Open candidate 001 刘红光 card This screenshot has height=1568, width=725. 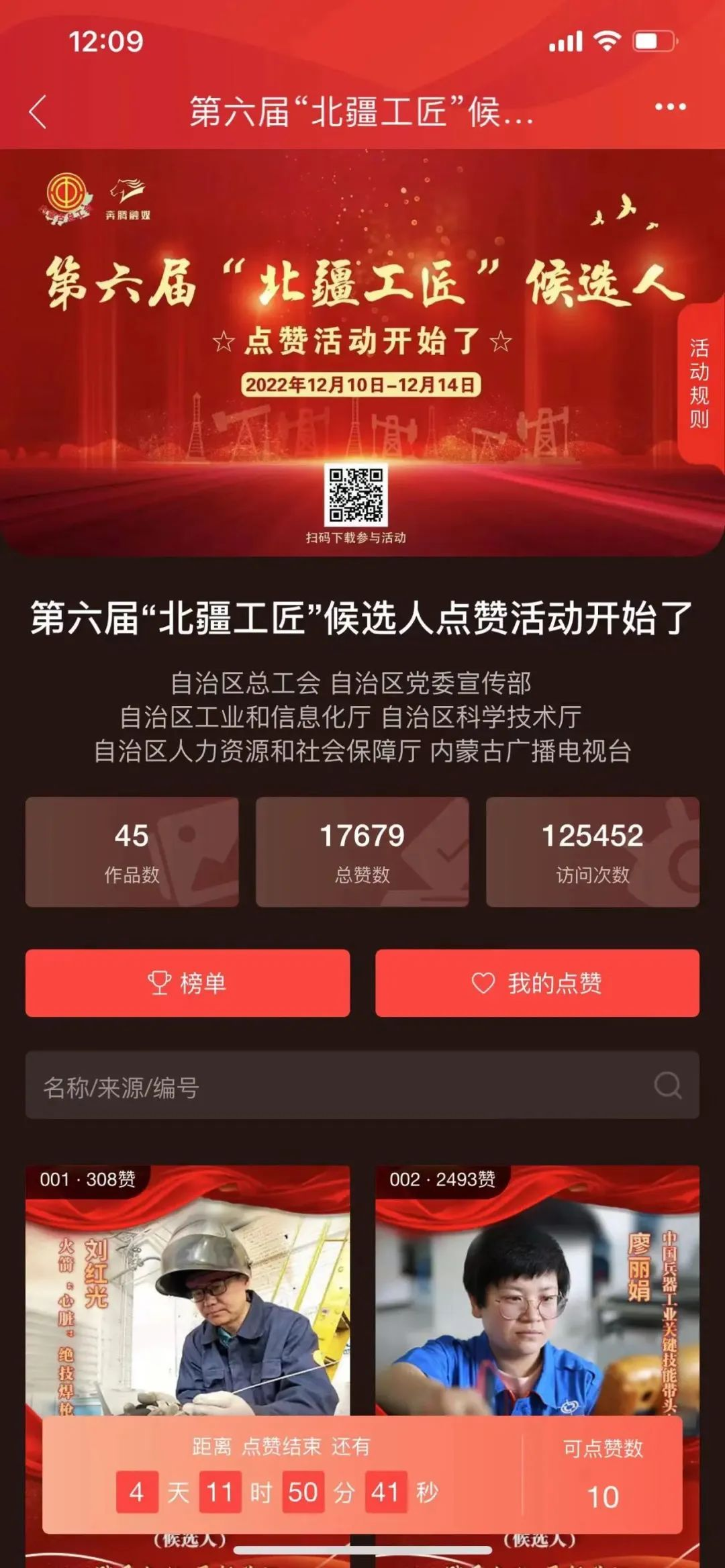187,1295
